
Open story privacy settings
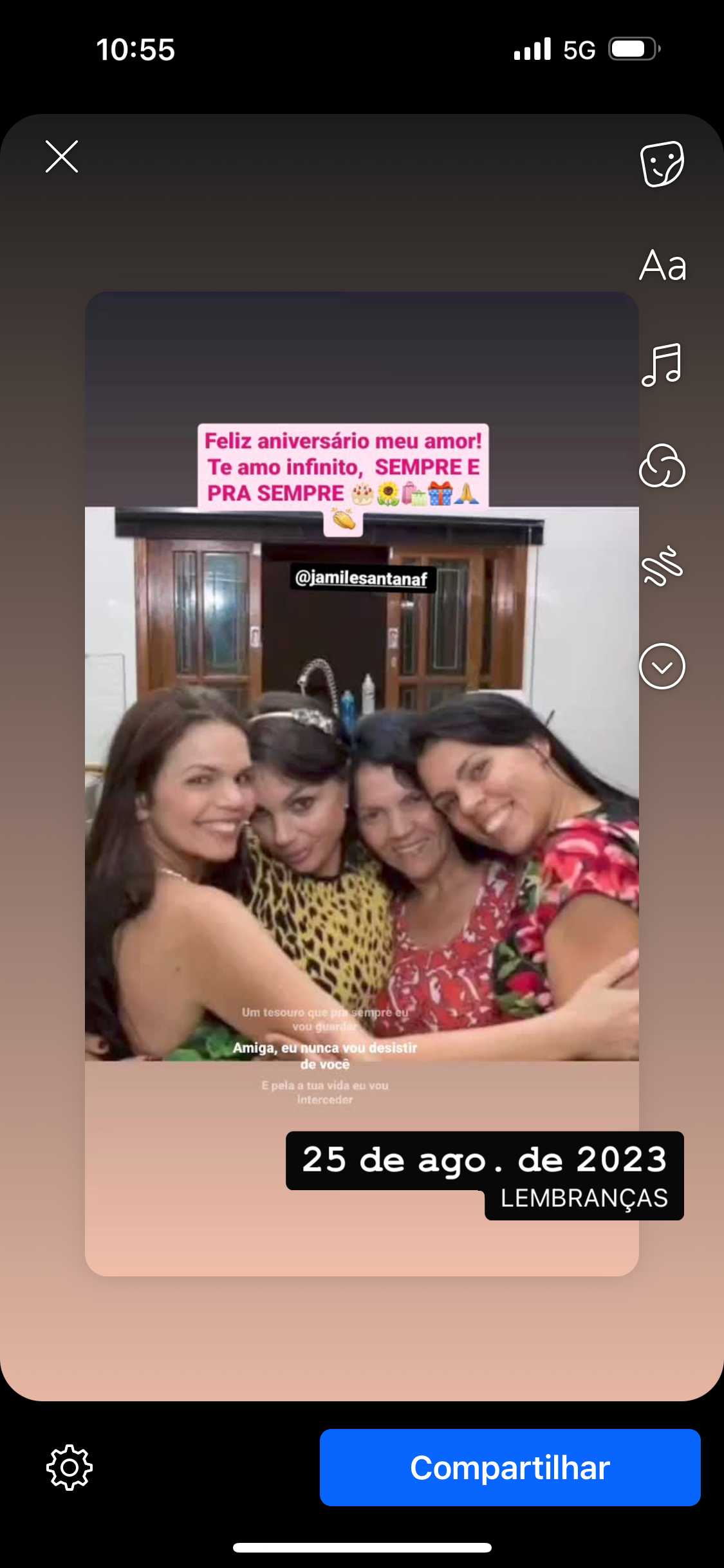pos(70,1468)
